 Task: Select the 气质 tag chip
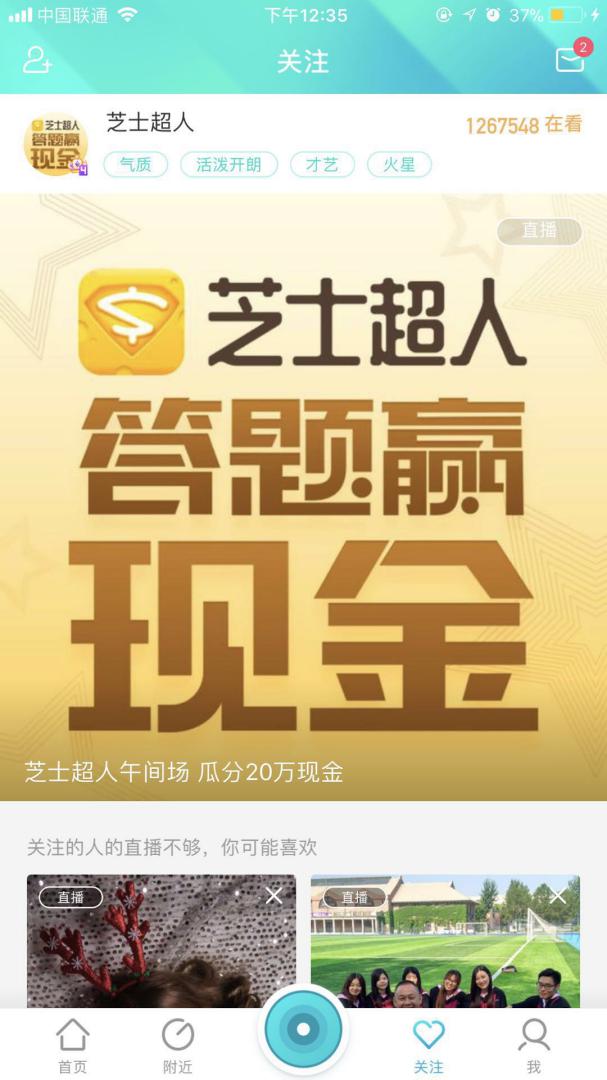point(136,165)
